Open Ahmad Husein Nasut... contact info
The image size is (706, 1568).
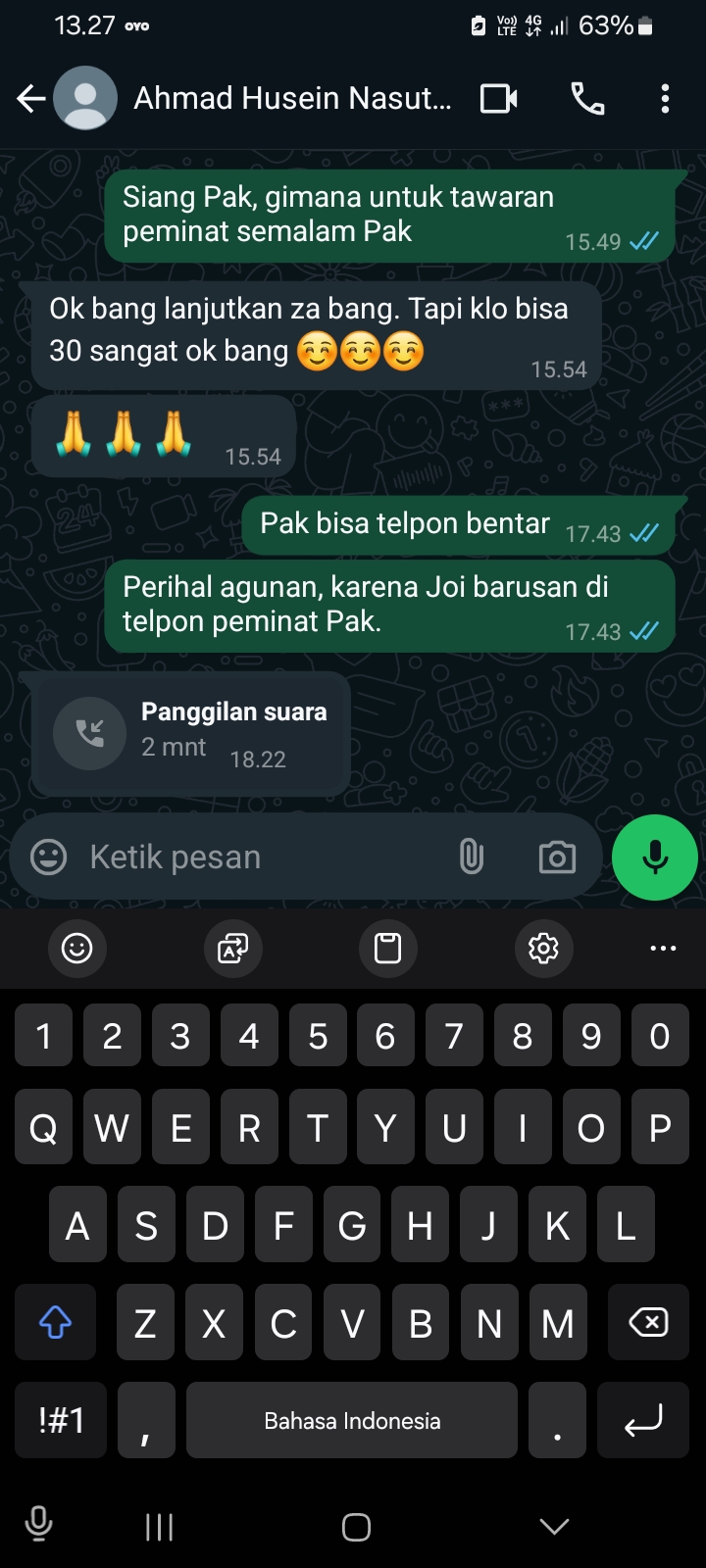pos(292,98)
